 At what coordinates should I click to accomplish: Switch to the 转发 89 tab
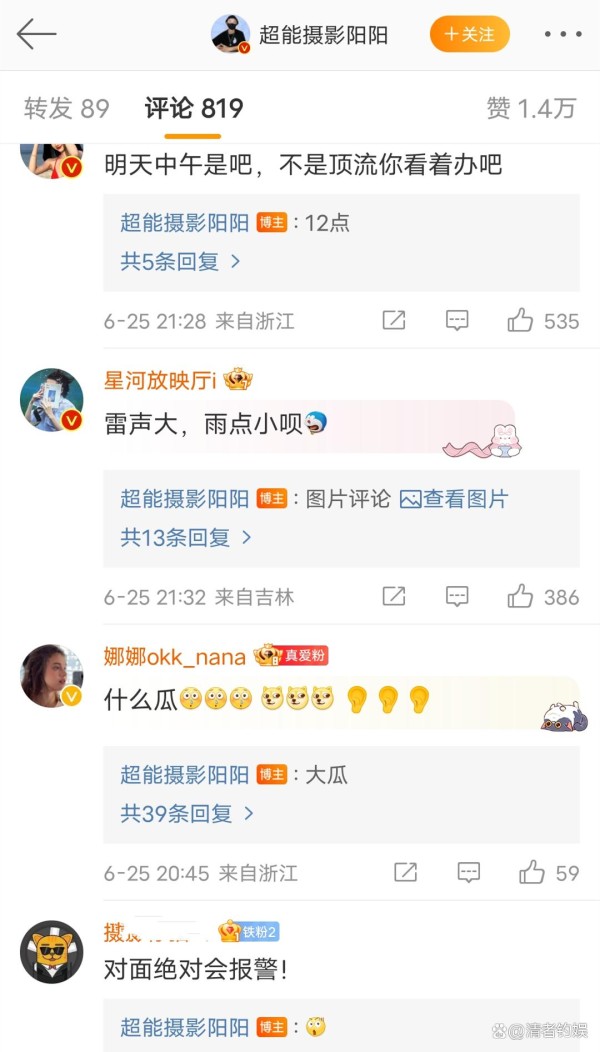click(x=66, y=108)
